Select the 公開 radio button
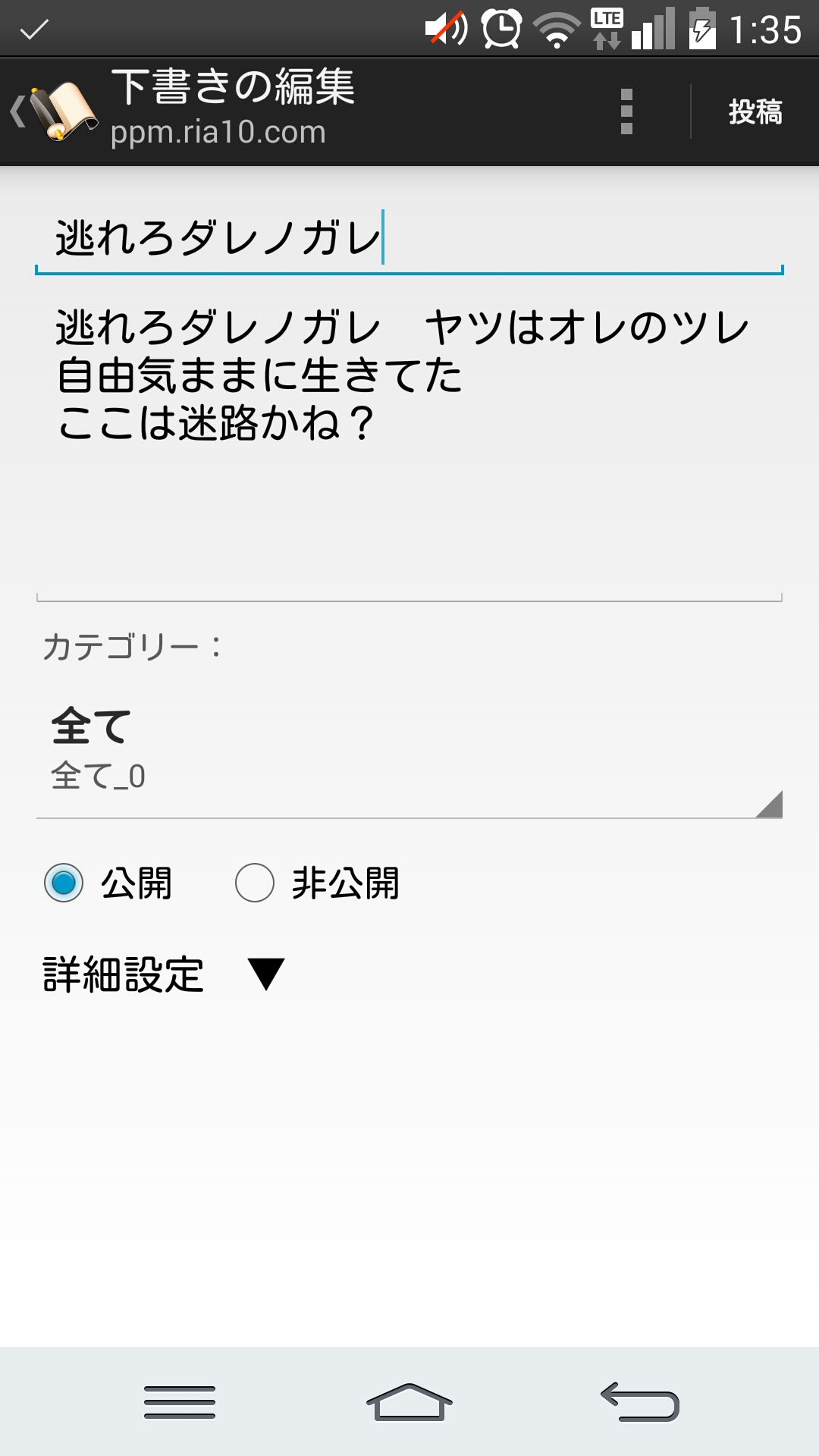Viewport: 819px width, 1456px height. pyautogui.click(x=64, y=883)
